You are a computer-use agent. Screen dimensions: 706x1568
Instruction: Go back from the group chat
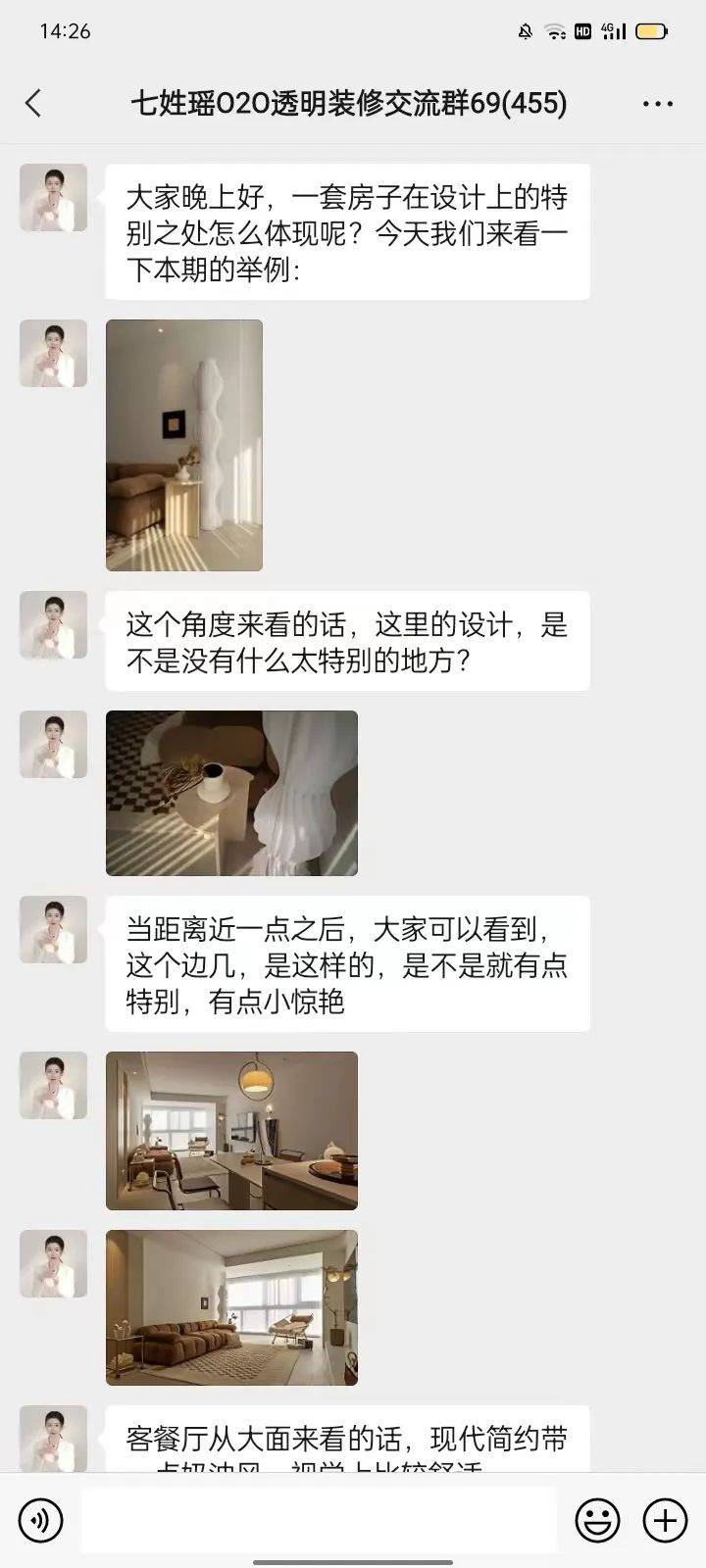[x=33, y=103]
